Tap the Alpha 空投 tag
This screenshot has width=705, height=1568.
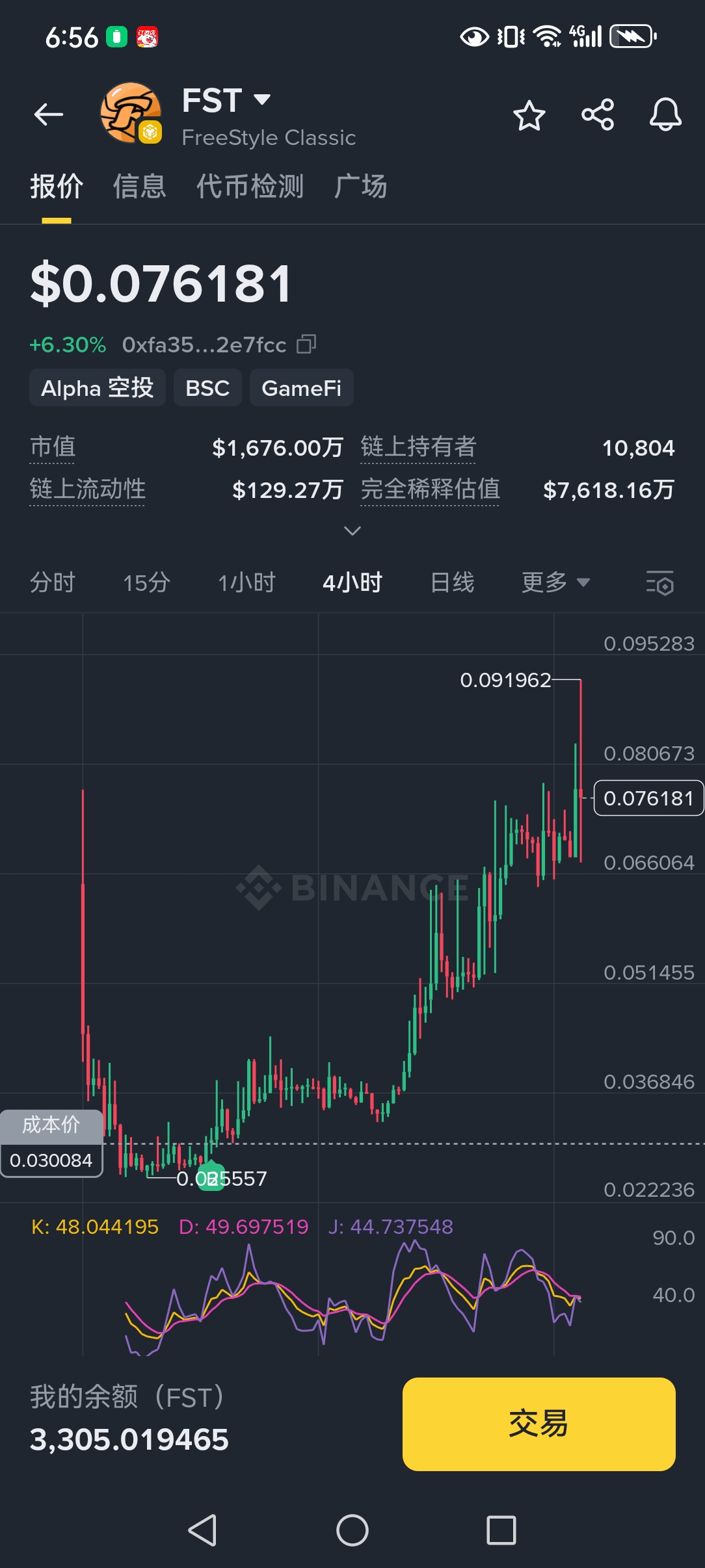(x=98, y=388)
